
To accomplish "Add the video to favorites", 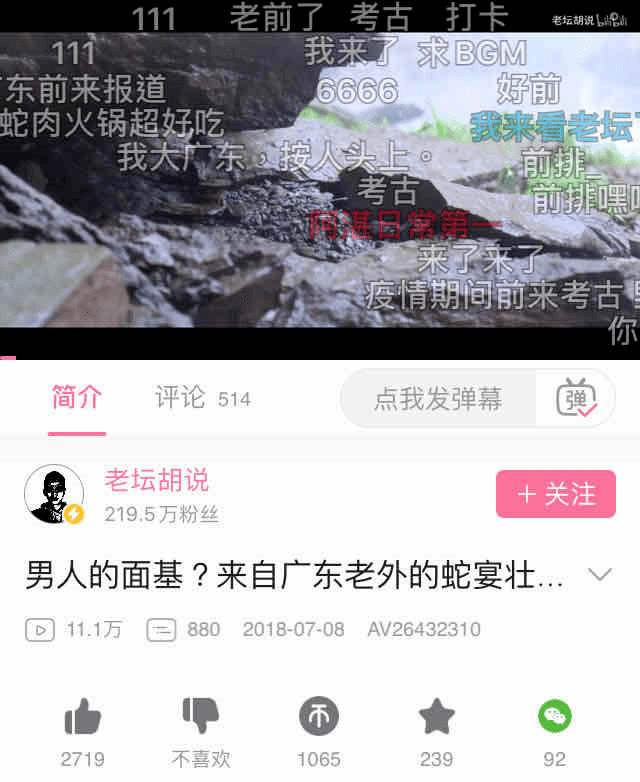I will (x=436, y=717).
